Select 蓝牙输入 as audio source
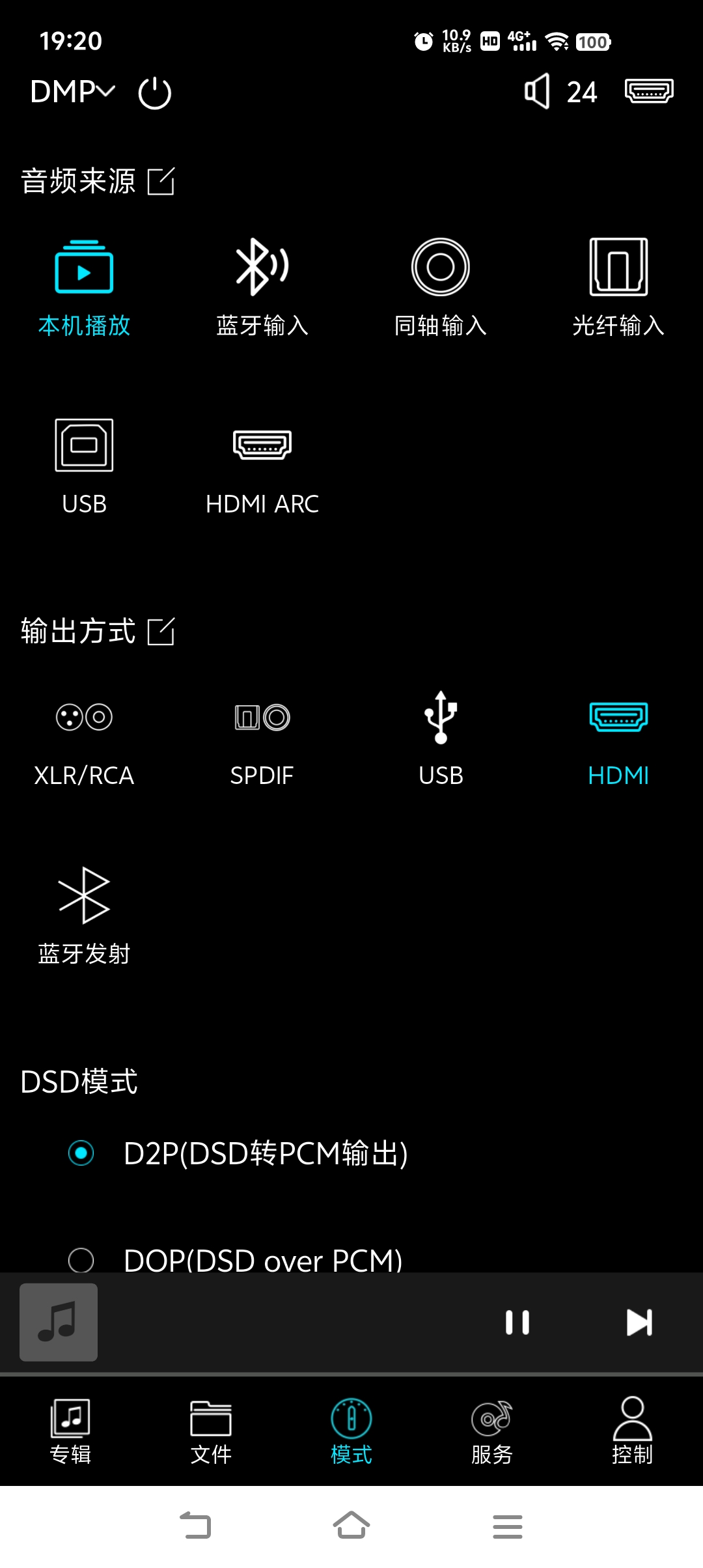Image resolution: width=703 pixels, height=1568 pixels. [x=262, y=287]
